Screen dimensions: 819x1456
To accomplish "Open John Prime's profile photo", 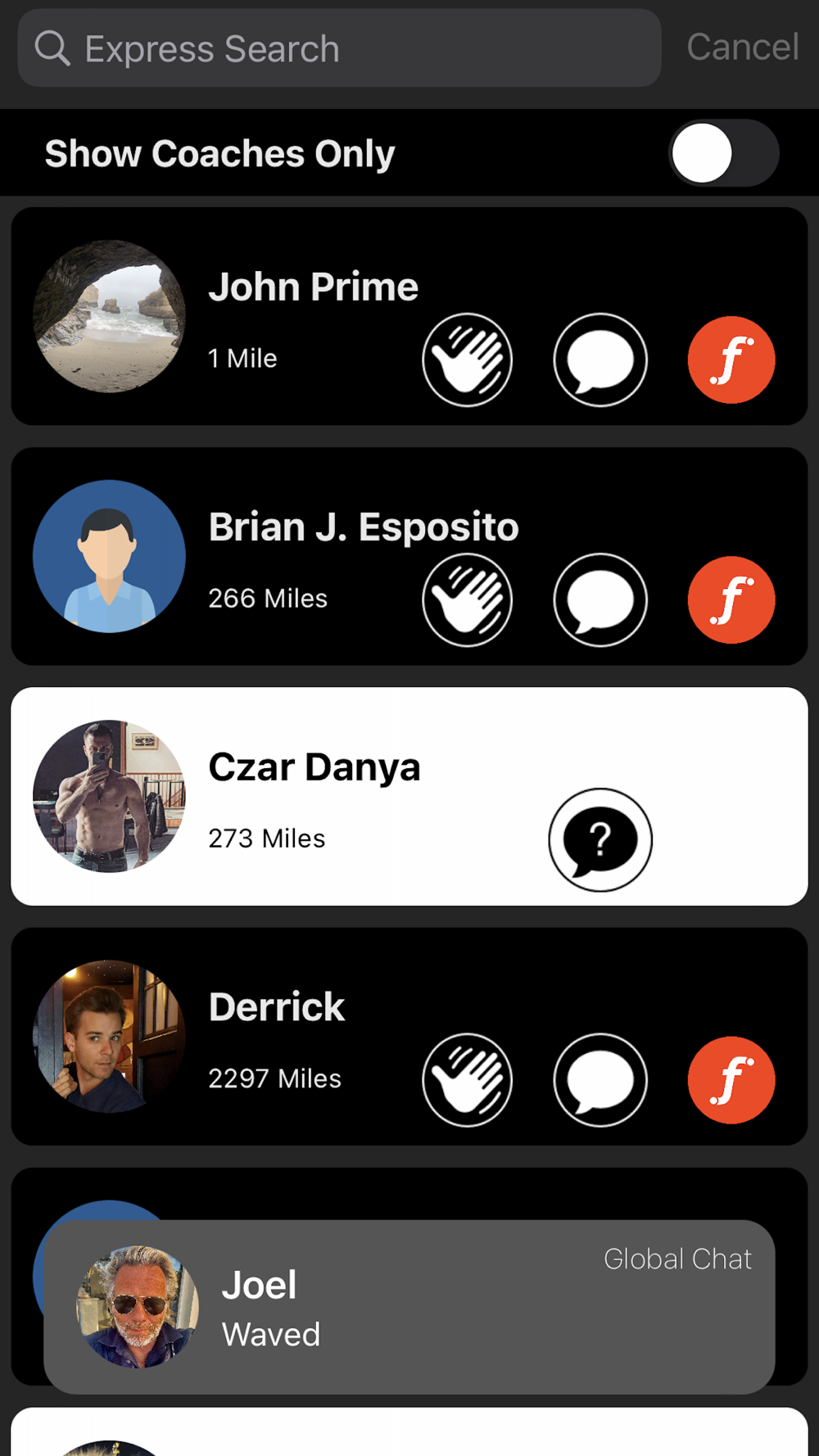I will [x=109, y=316].
